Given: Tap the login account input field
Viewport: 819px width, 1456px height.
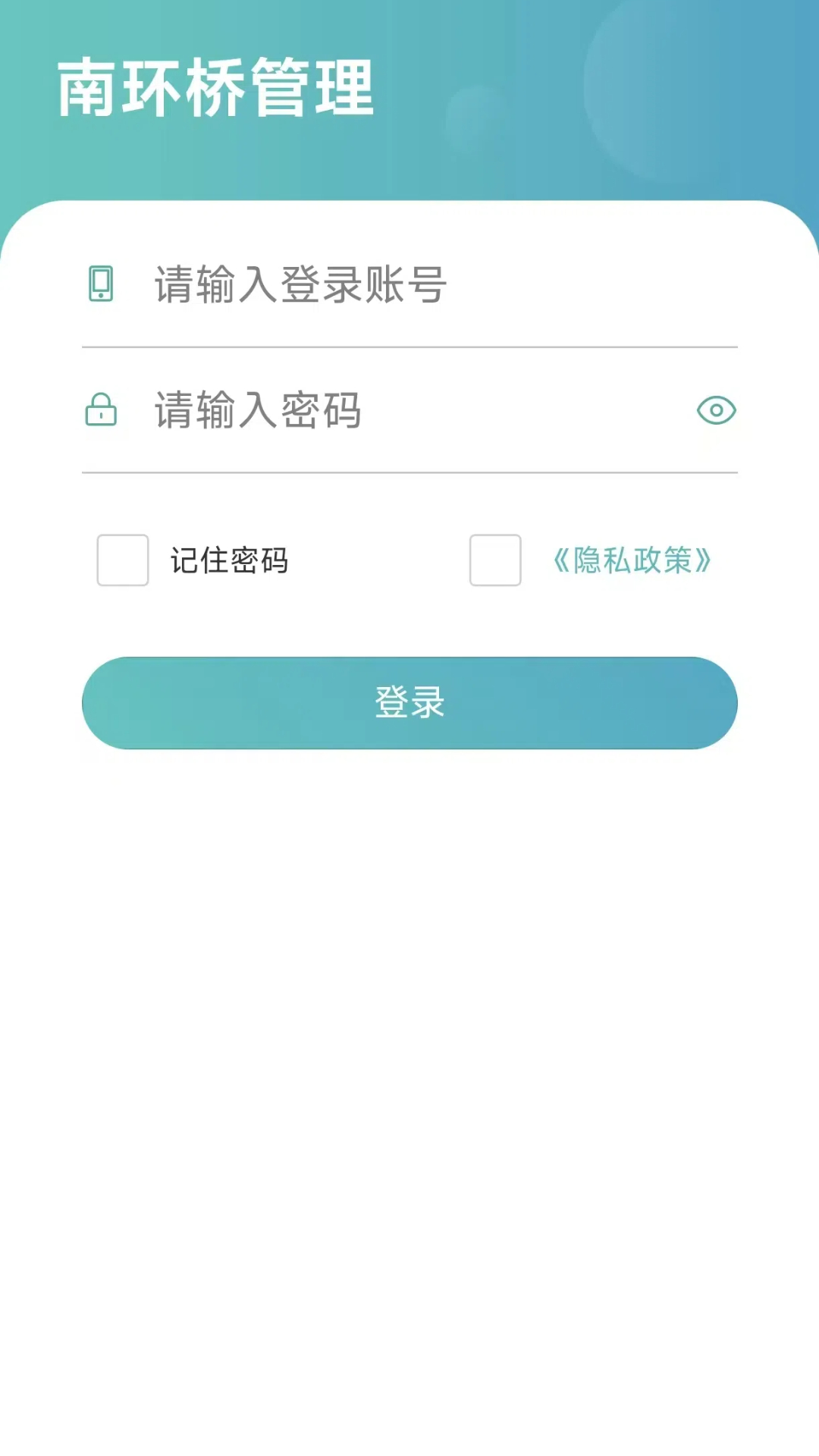Looking at the screenshot, I should [425, 284].
